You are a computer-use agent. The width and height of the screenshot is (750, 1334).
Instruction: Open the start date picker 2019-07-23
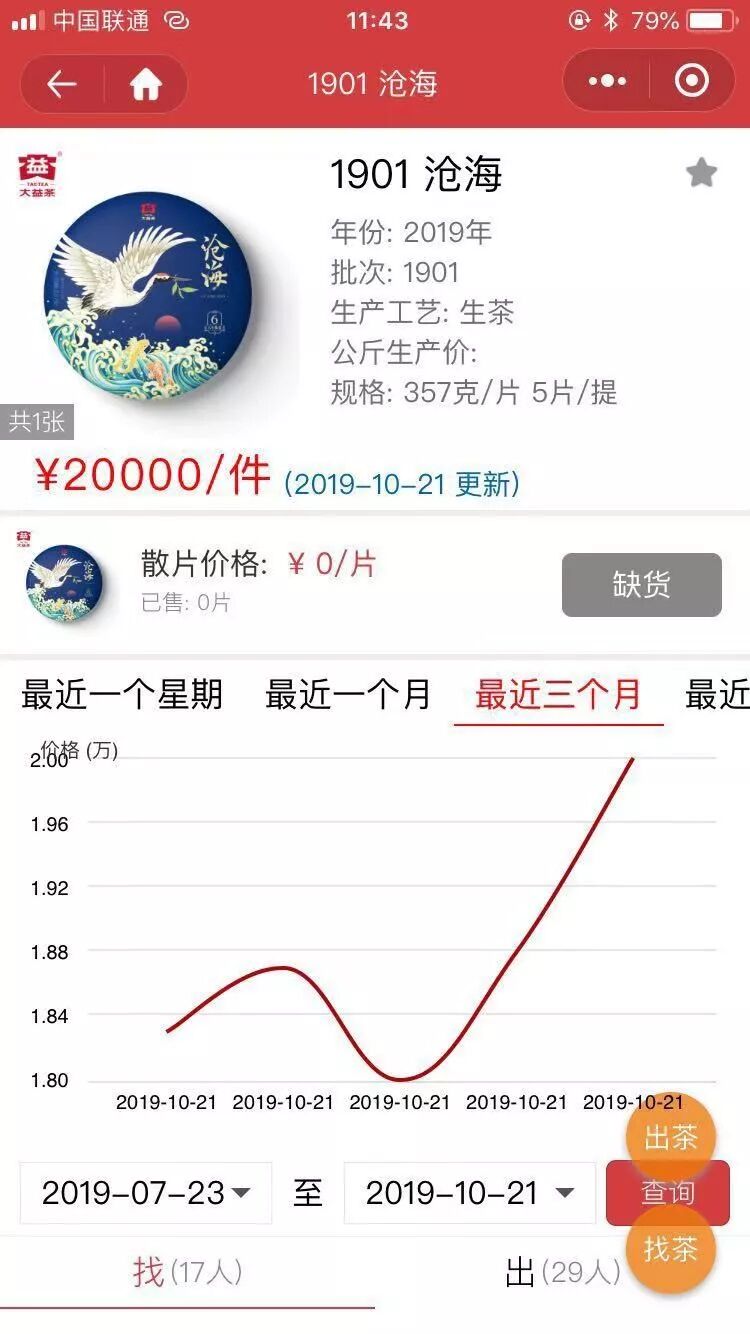click(146, 1193)
